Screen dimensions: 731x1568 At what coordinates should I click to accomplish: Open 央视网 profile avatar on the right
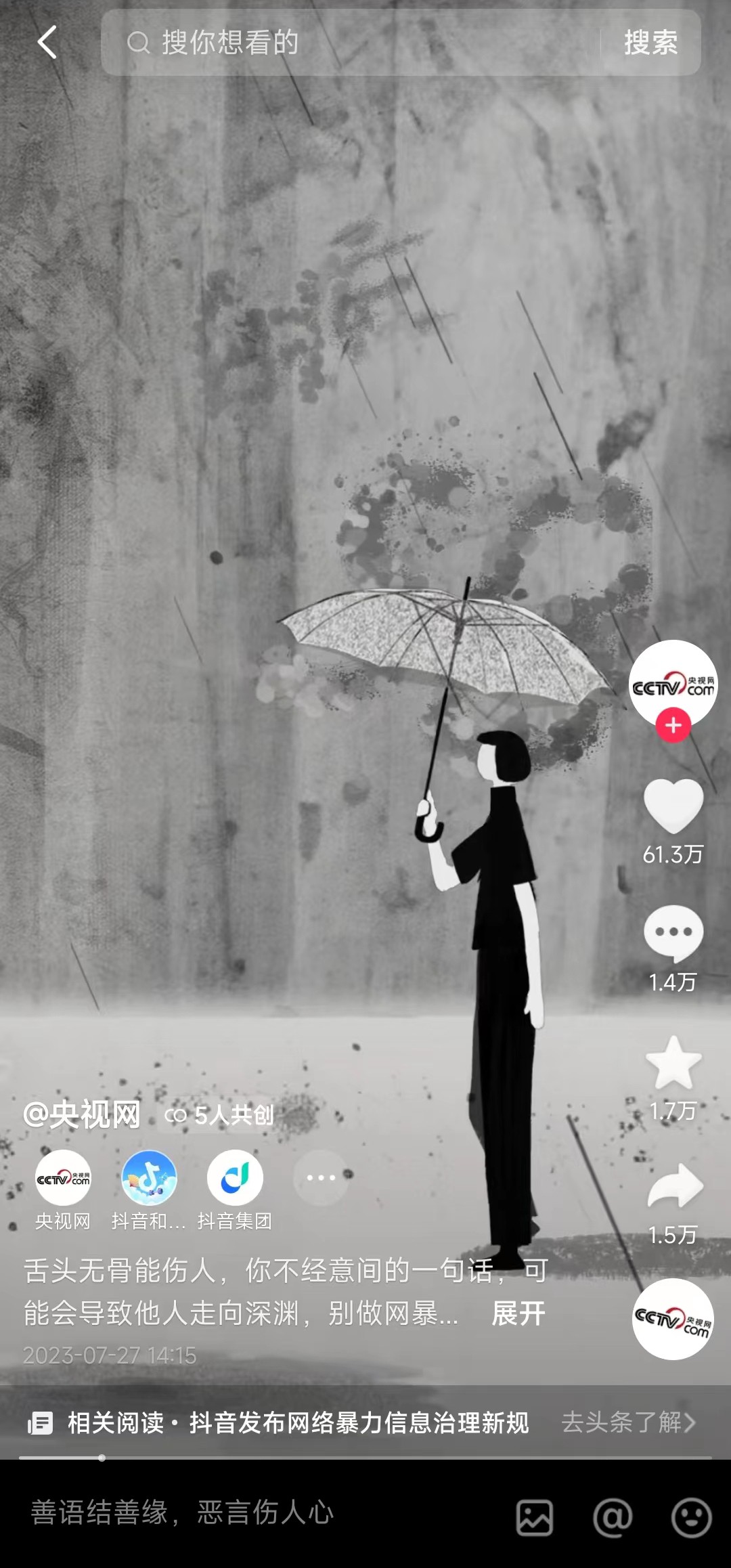point(672,682)
